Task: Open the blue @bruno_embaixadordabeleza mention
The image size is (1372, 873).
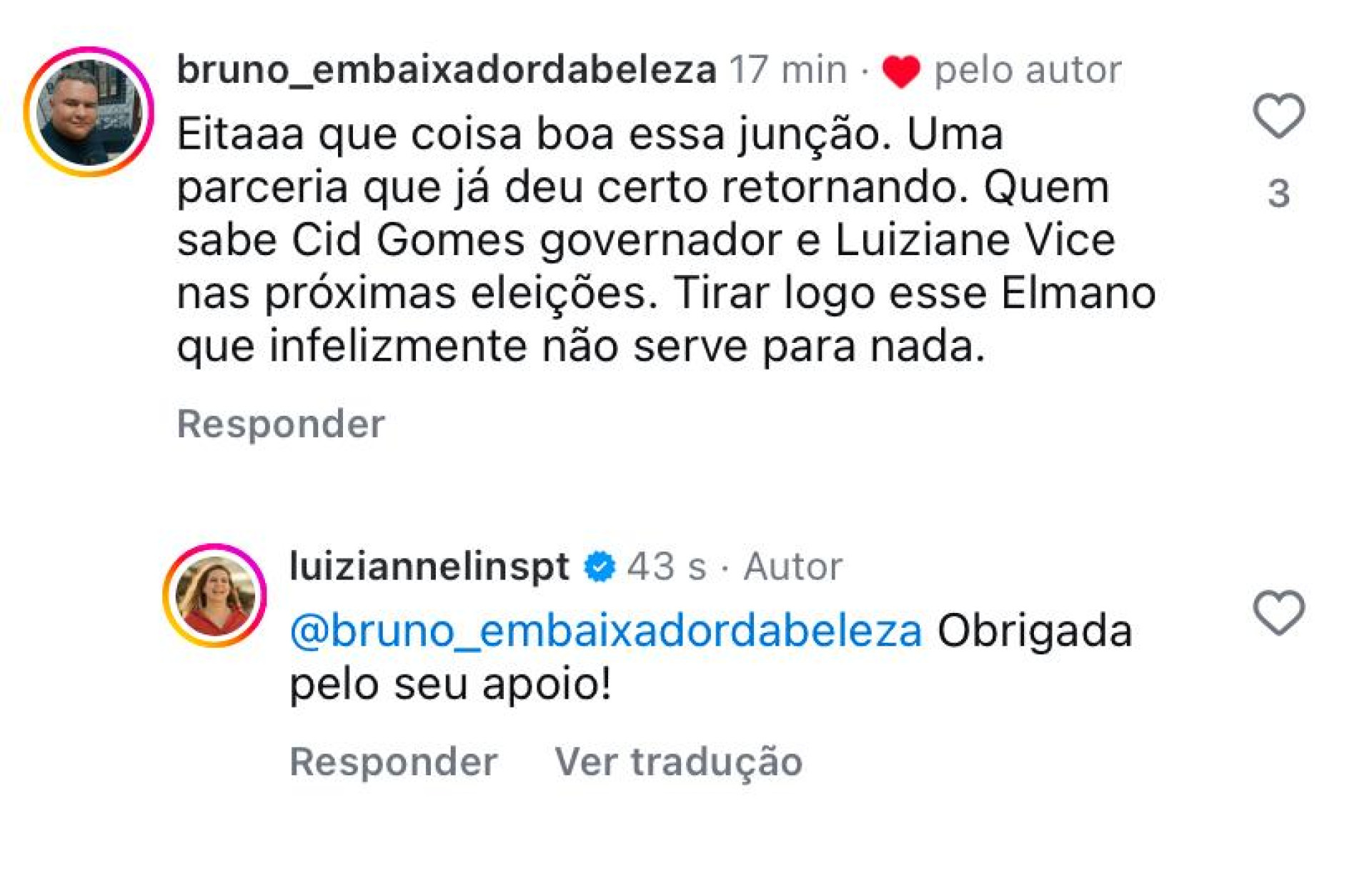Action: [x=606, y=632]
